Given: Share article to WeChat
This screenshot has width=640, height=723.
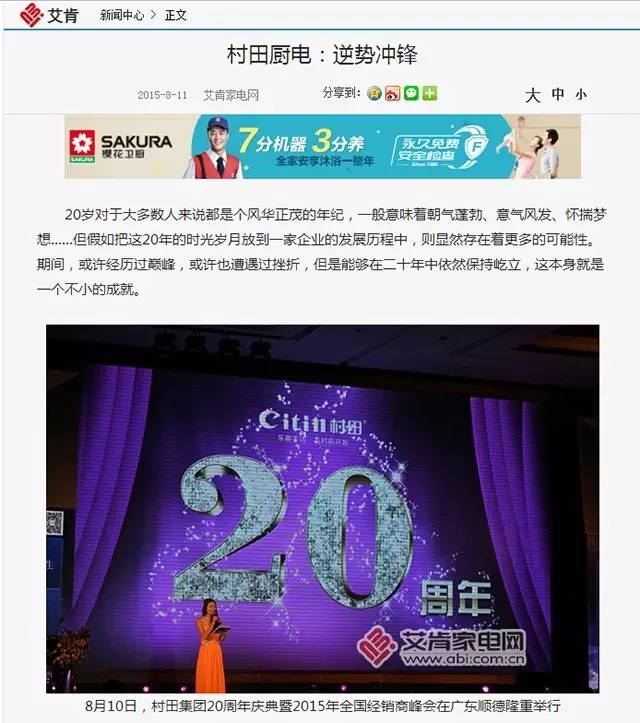Looking at the screenshot, I should (411, 93).
